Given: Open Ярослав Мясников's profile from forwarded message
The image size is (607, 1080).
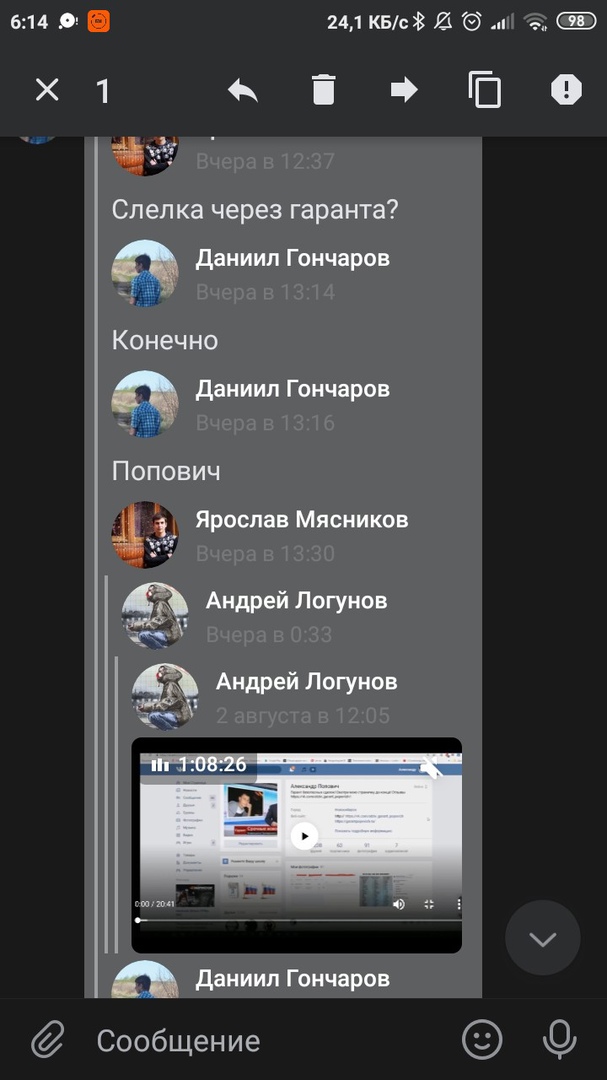Looking at the screenshot, I should (301, 520).
